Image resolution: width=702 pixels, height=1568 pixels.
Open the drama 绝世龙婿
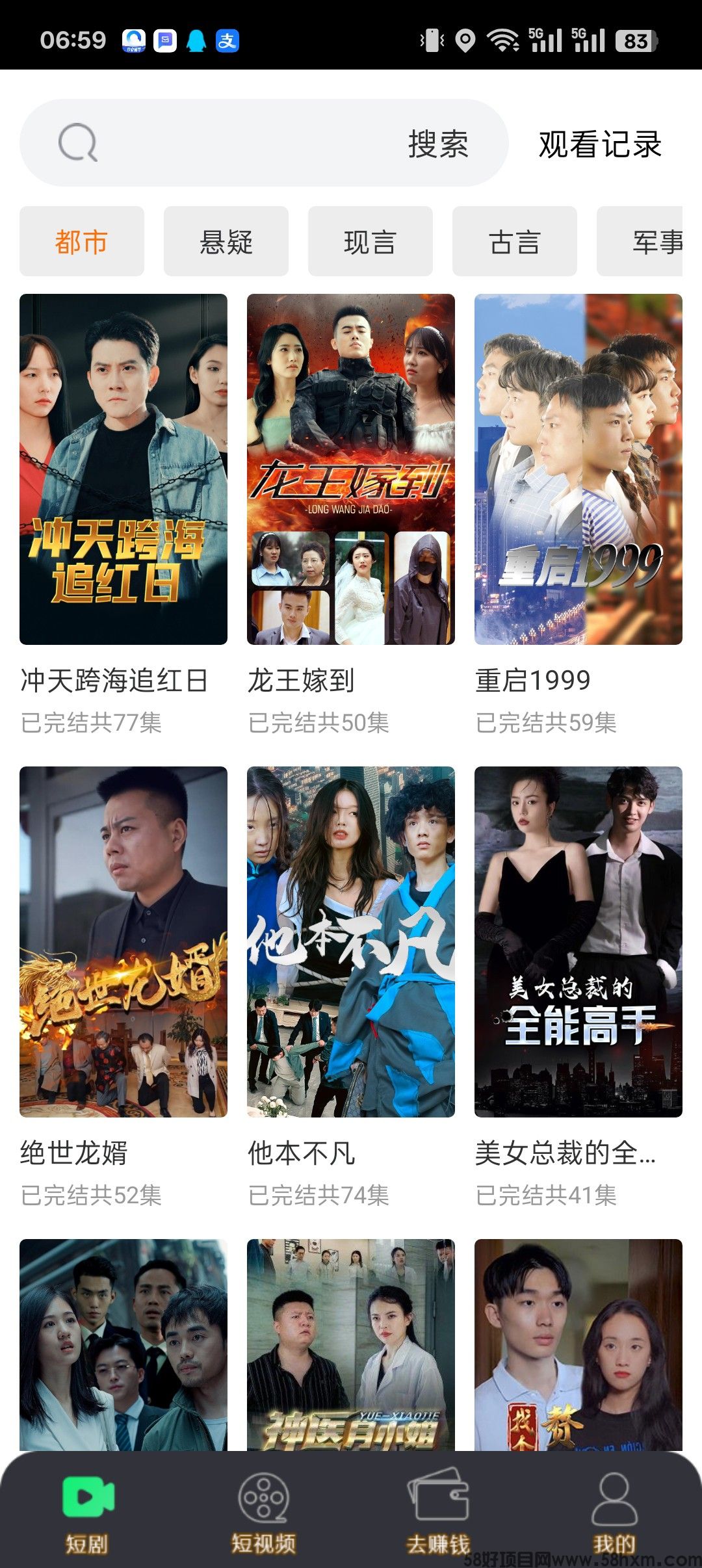tap(123, 941)
